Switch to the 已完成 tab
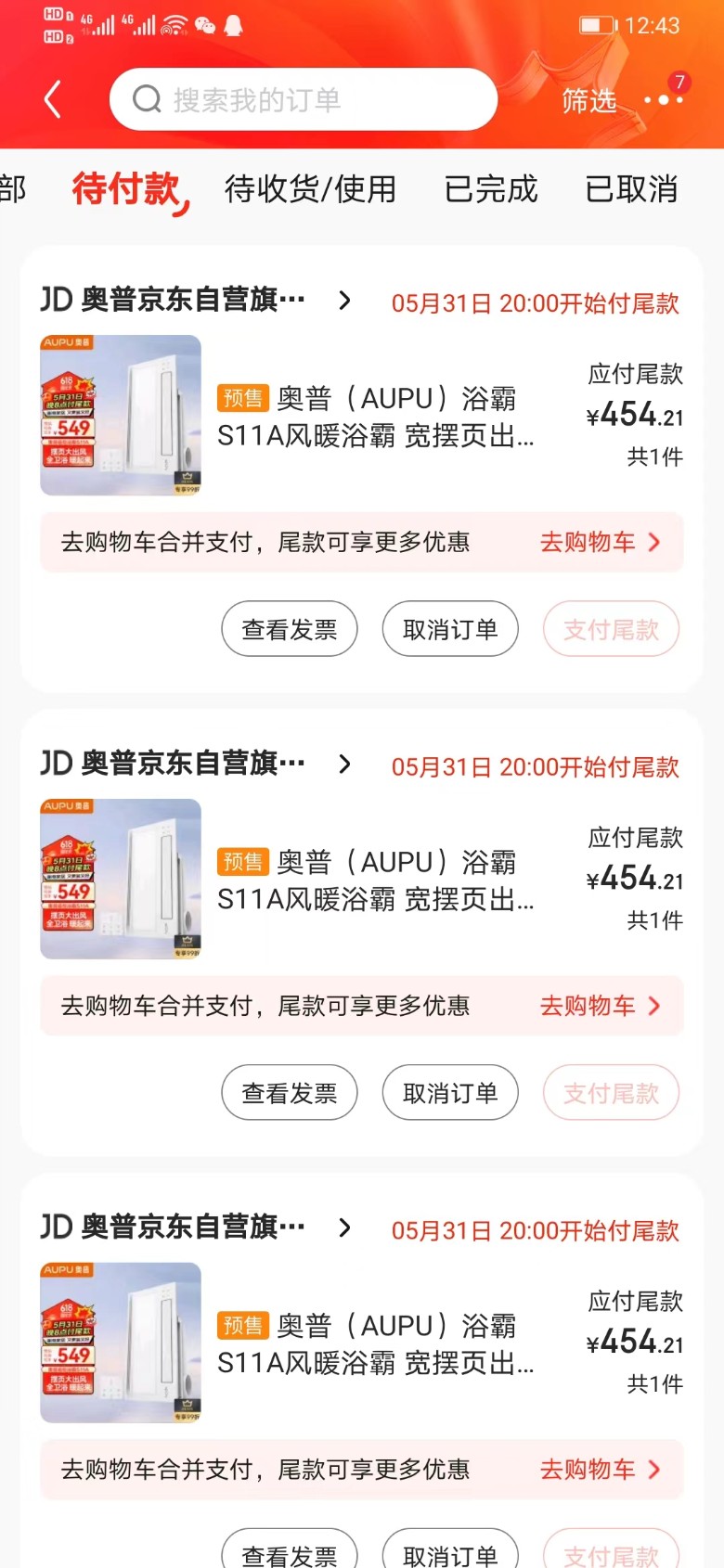Screen dimensions: 724x1568 pyautogui.click(x=491, y=189)
